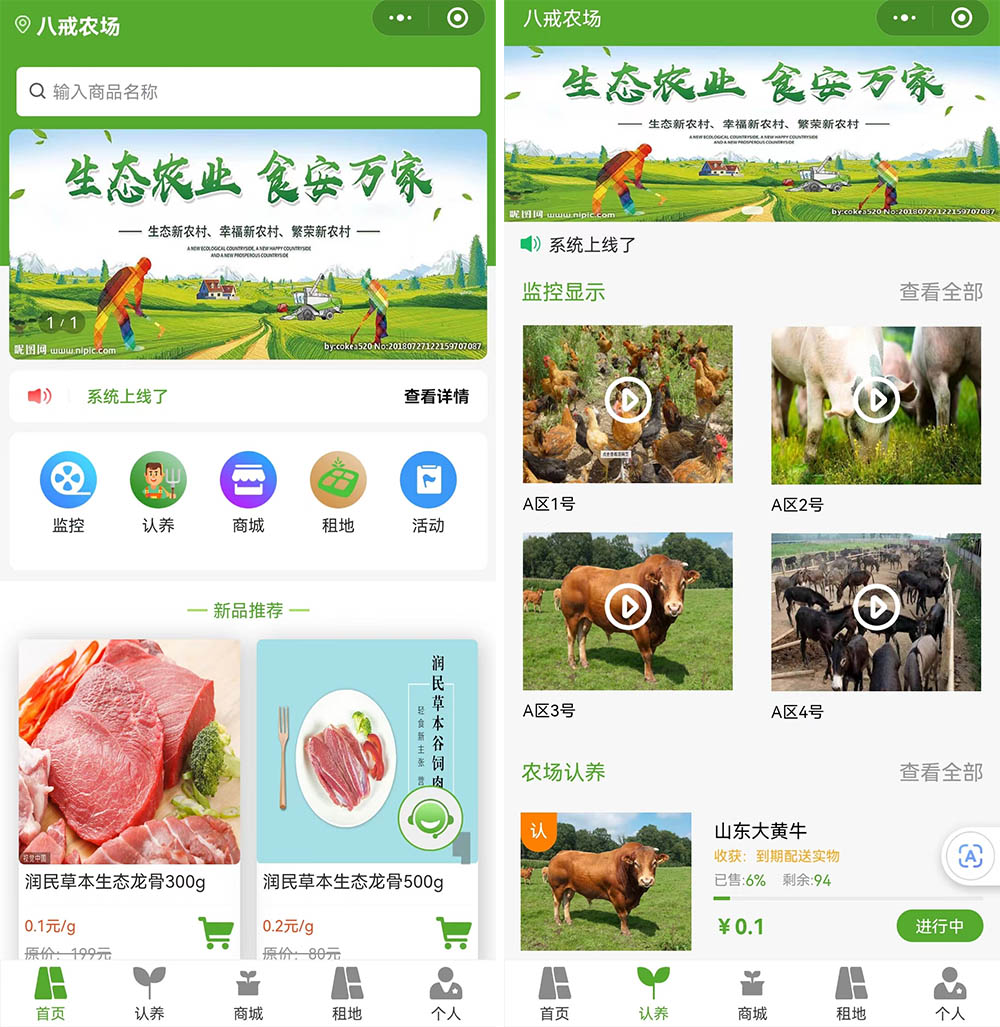The height and width of the screenshot is (1027, 1000).
Task: Open the 监控 shortcut icon
Action: click(x=68, y=481)
